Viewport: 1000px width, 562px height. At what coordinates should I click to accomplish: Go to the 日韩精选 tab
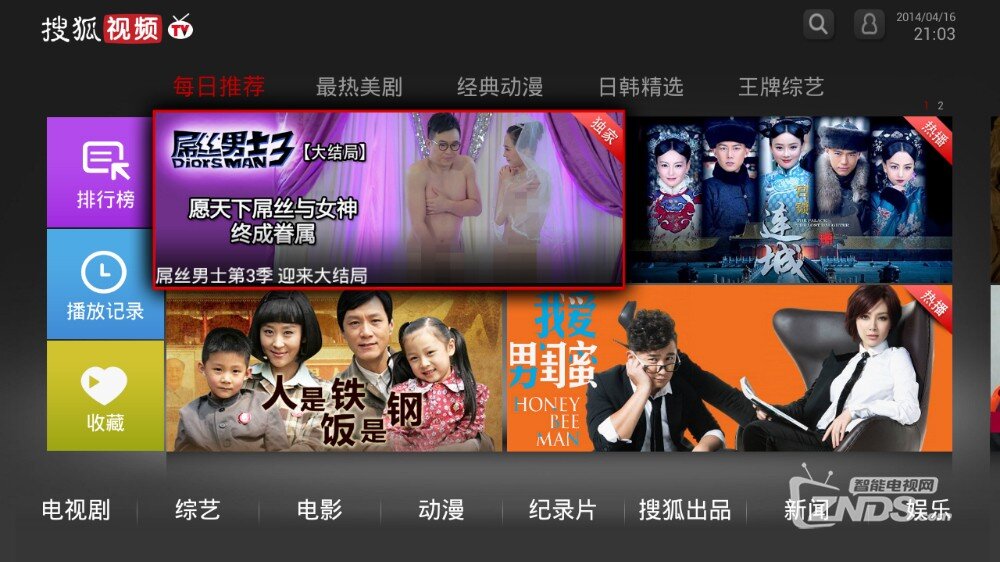640,87
